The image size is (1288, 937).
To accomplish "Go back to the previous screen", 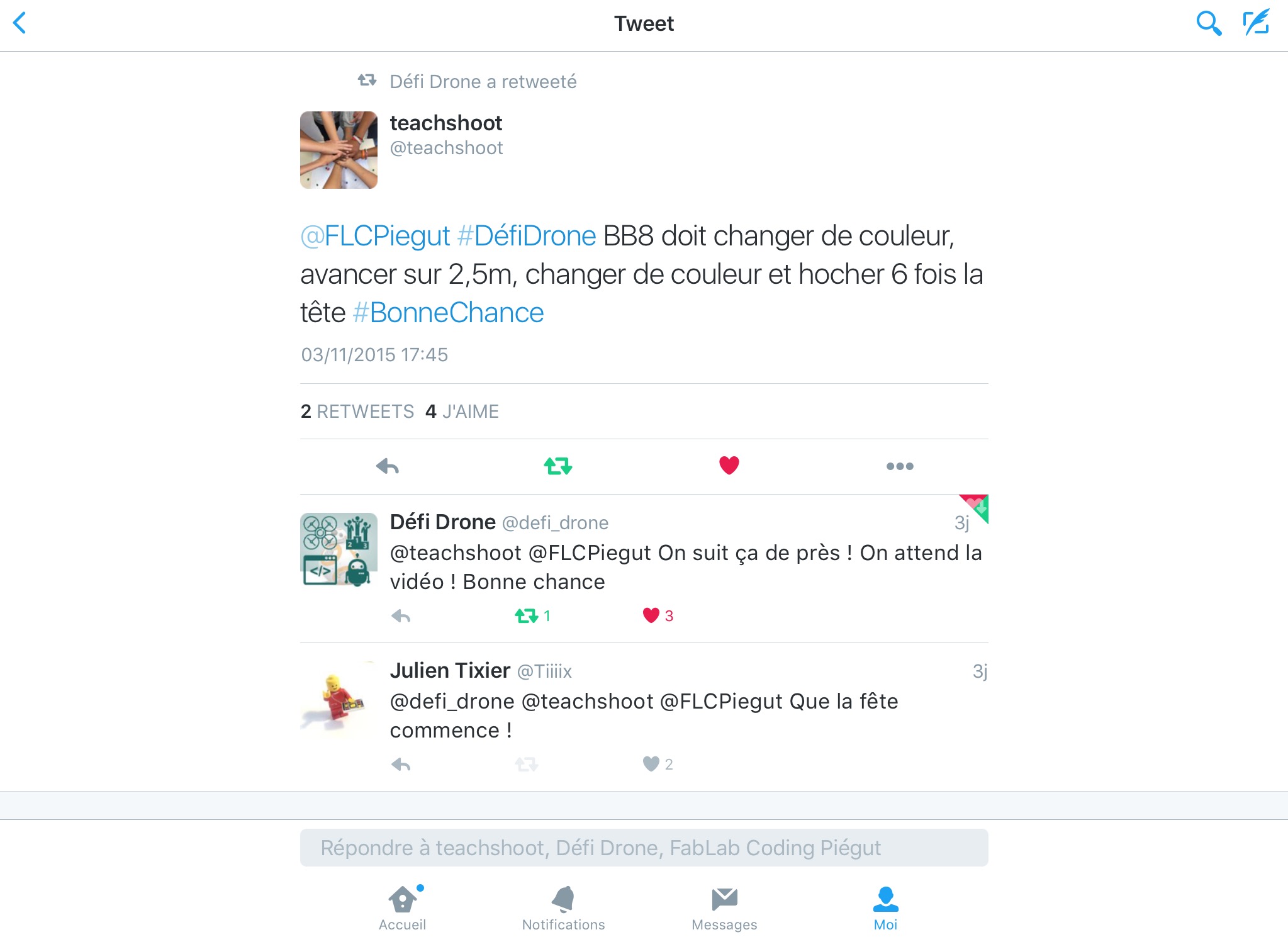I will 20,24.
